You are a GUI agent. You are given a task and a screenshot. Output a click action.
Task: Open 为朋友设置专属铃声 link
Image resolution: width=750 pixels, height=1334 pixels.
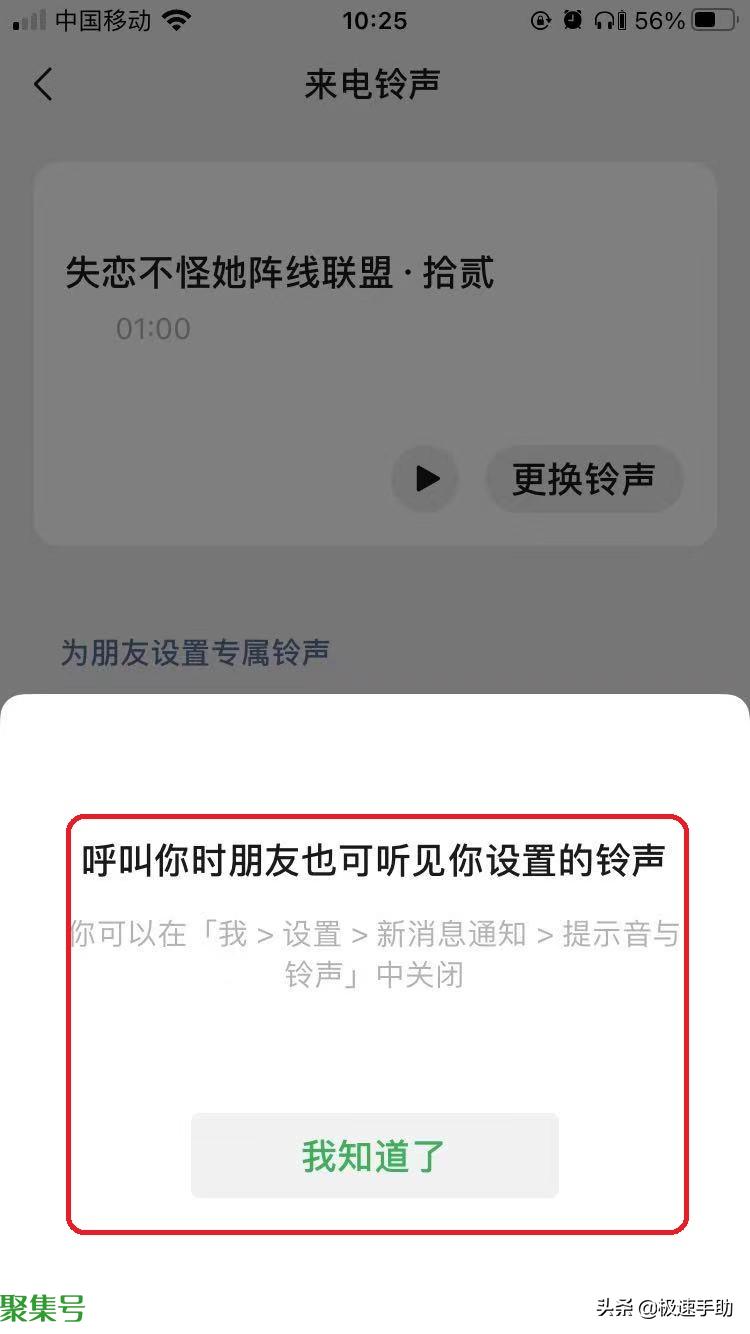[x=193, y=651]
